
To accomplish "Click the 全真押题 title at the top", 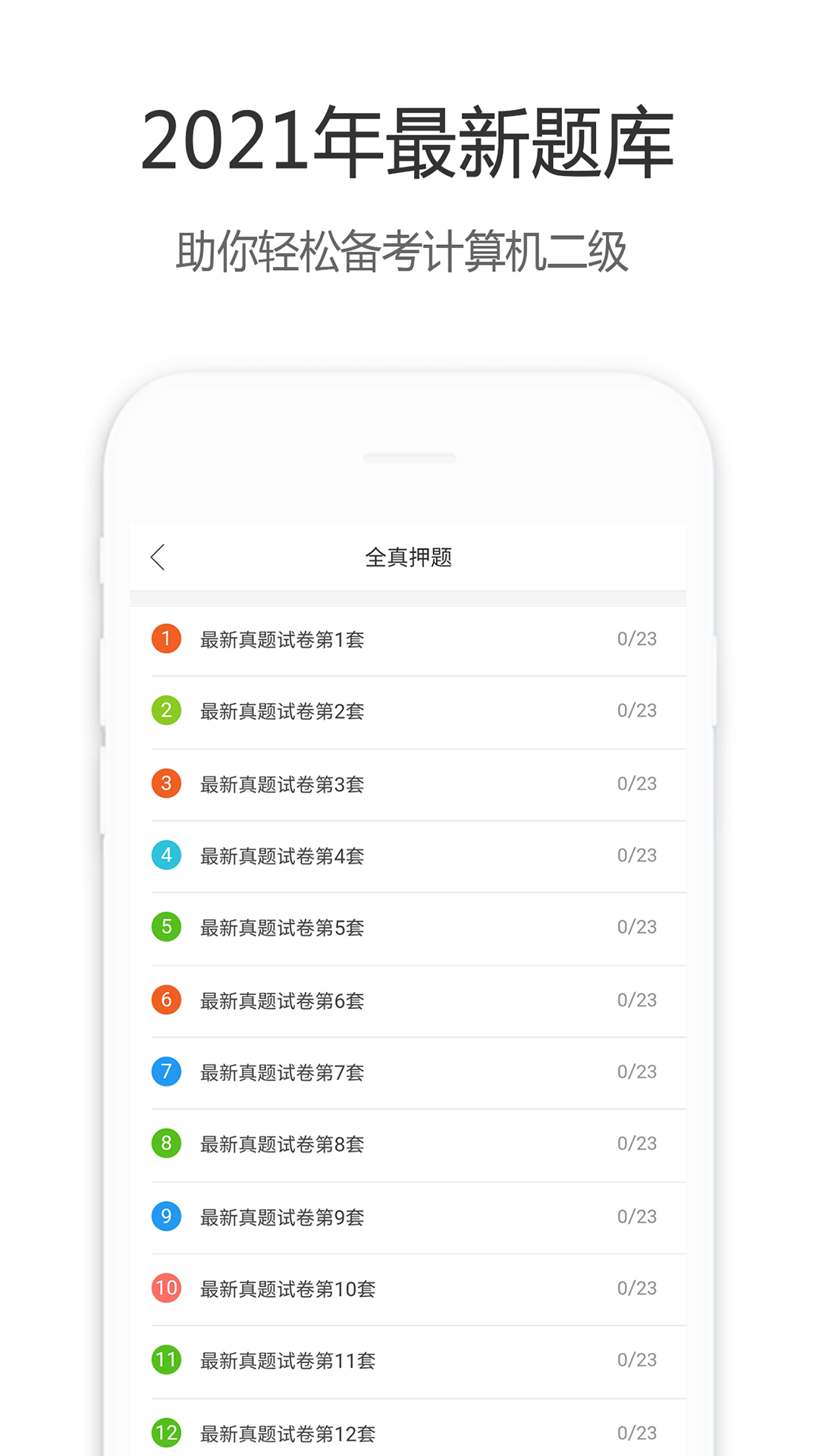I will pyautogui.click(x=409, y=557).
